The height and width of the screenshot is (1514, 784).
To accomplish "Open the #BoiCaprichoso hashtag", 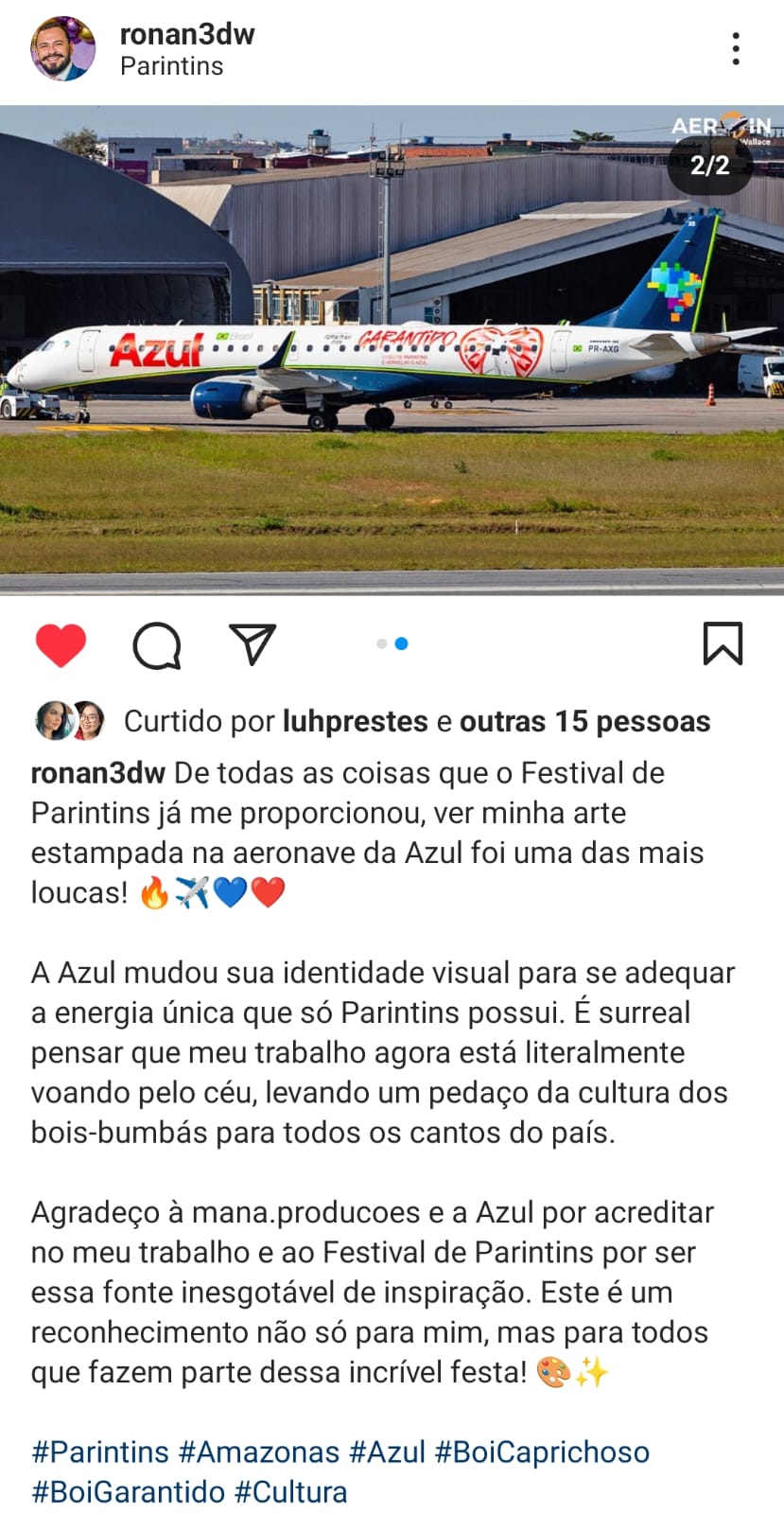I will (x=542, y=1452).
